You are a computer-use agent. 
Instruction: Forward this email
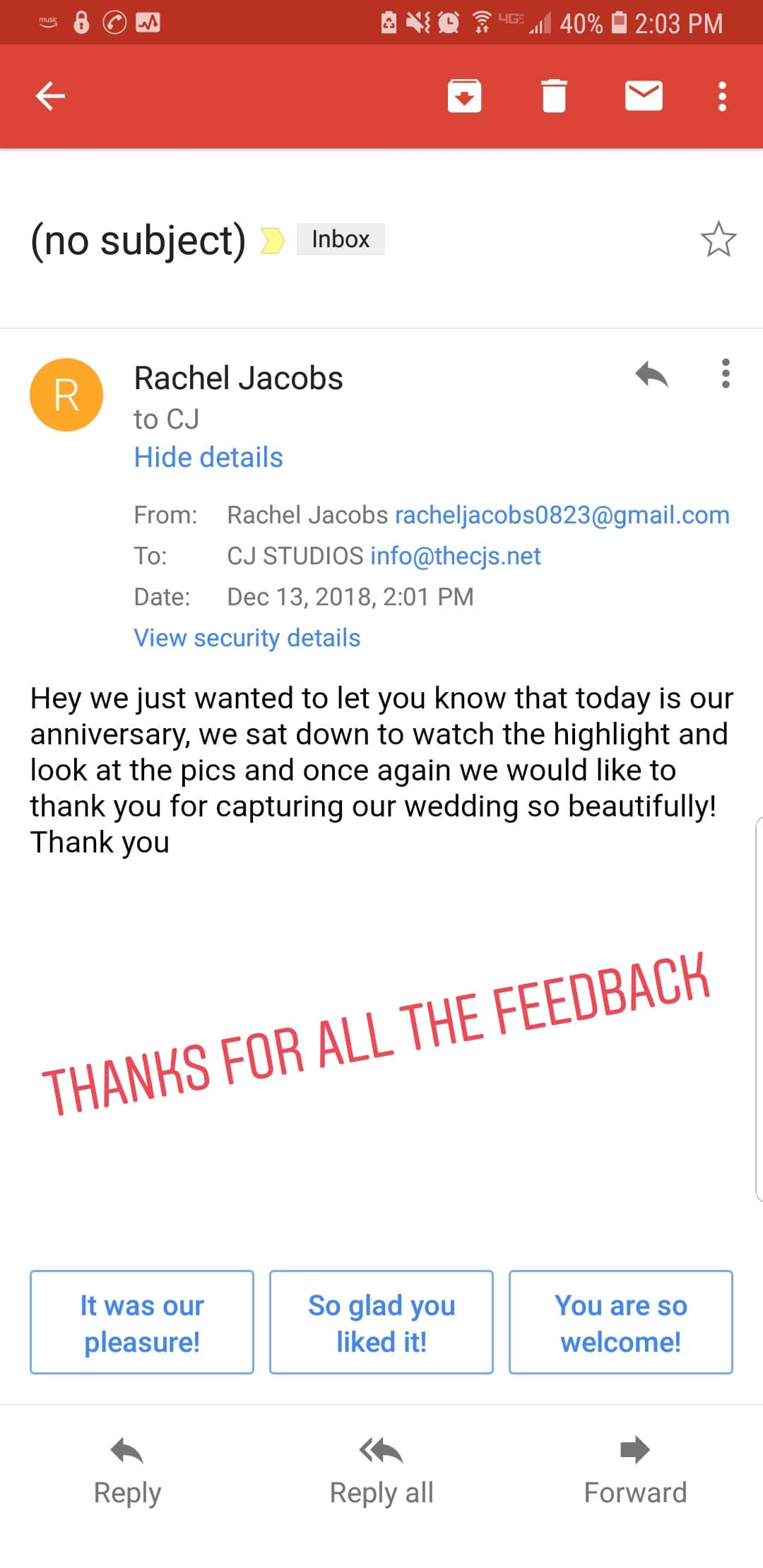[x=635, y=1473]
